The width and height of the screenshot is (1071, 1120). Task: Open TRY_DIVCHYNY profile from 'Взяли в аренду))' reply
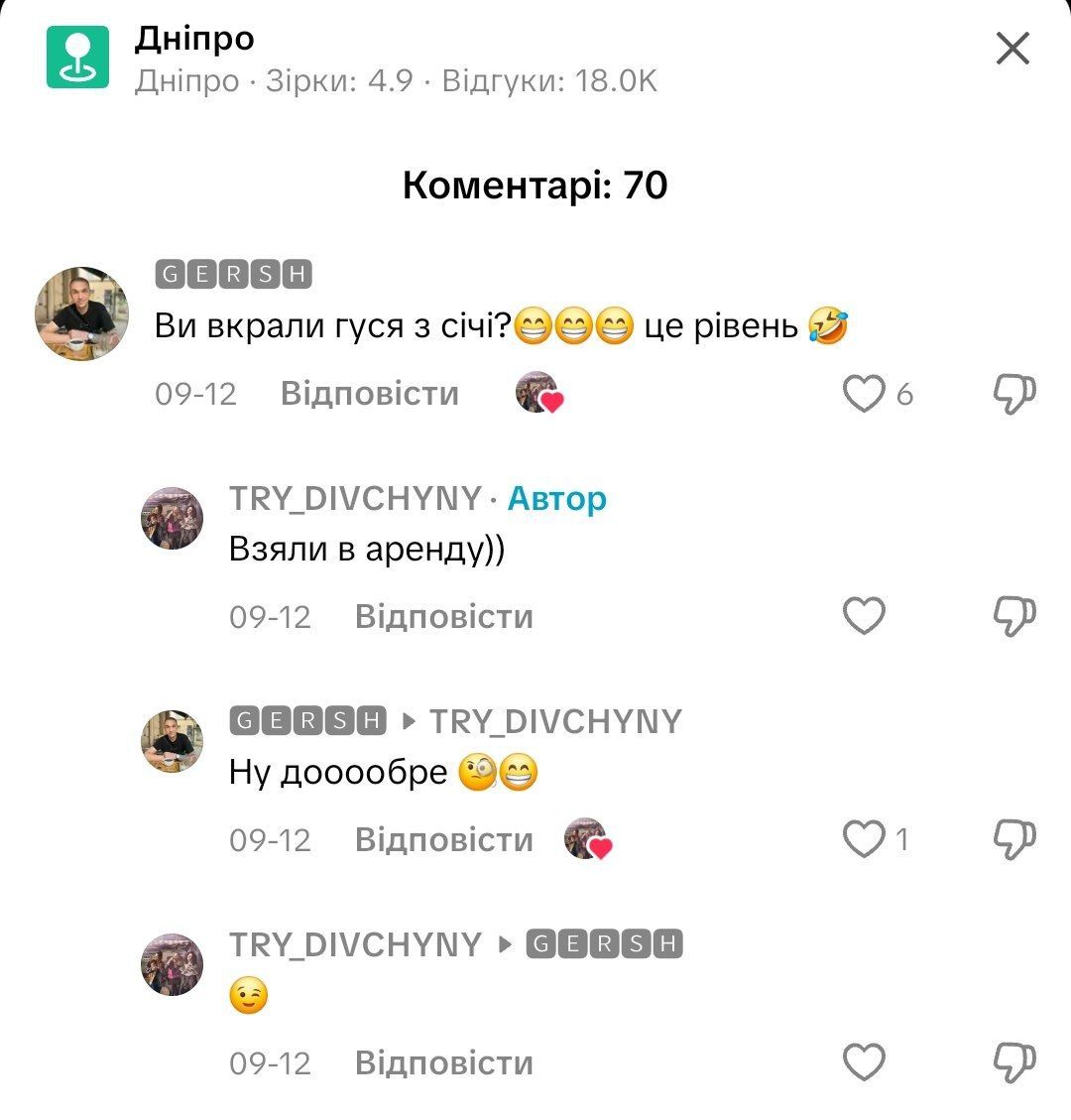click(172, 518)
